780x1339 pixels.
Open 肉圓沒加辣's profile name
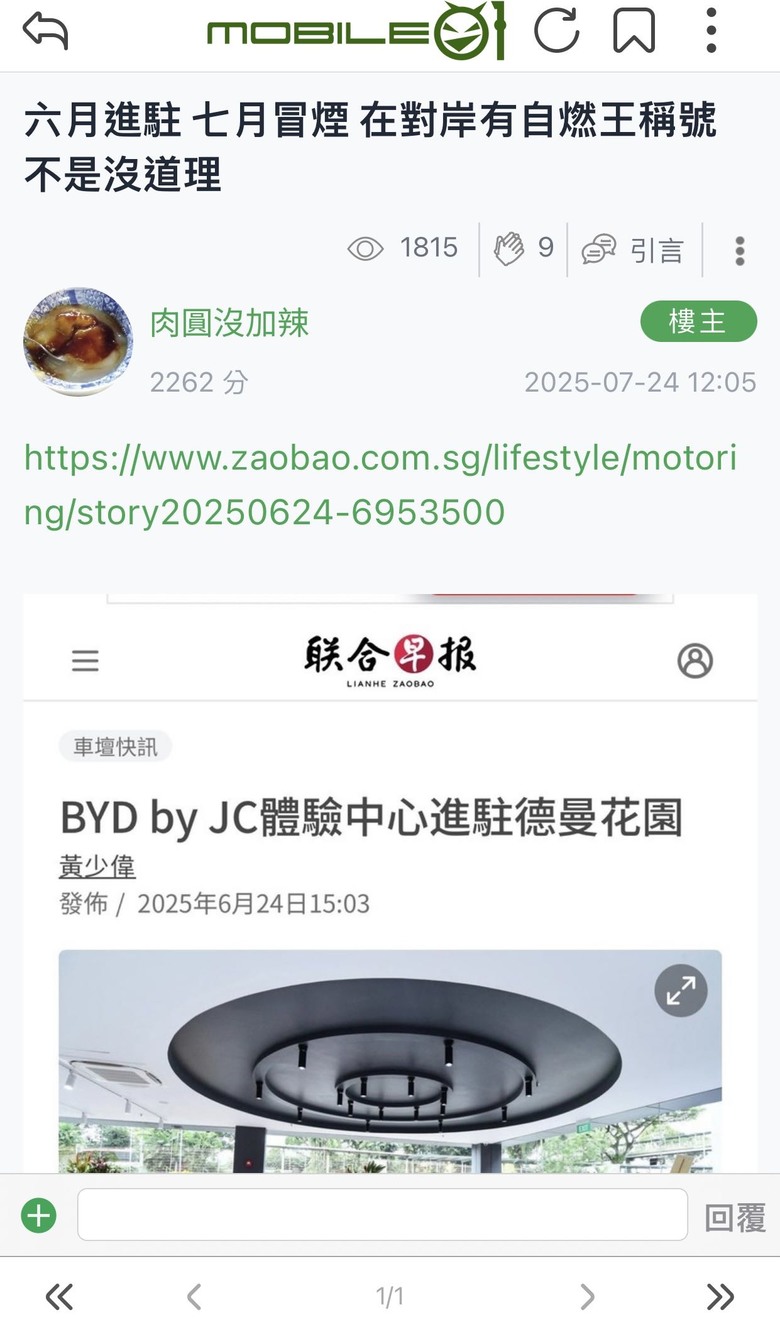coord(230,323)
